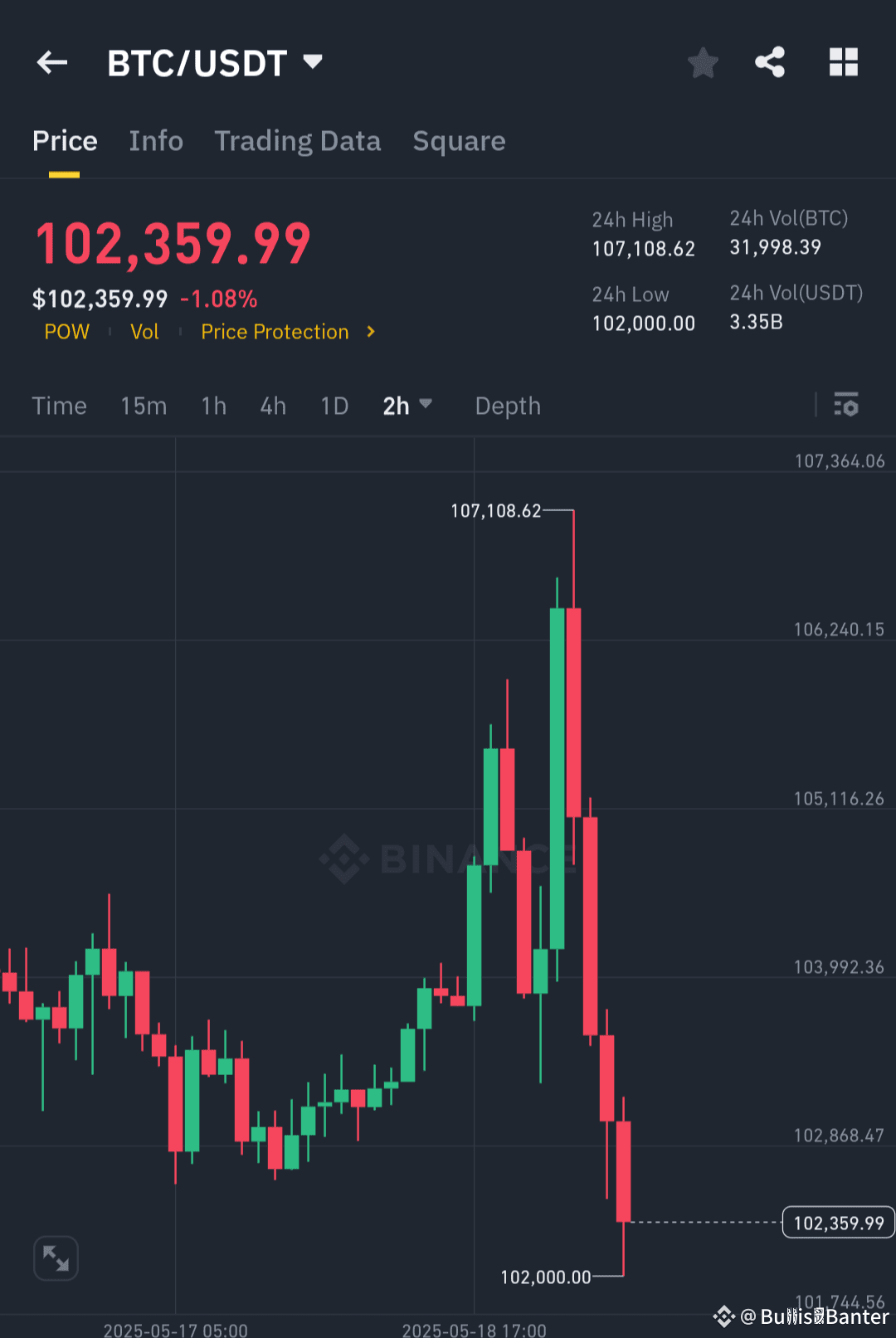This screenshot has width=896, height=1338.
Task: Toggle the POW label display
Action: point(66,332)
